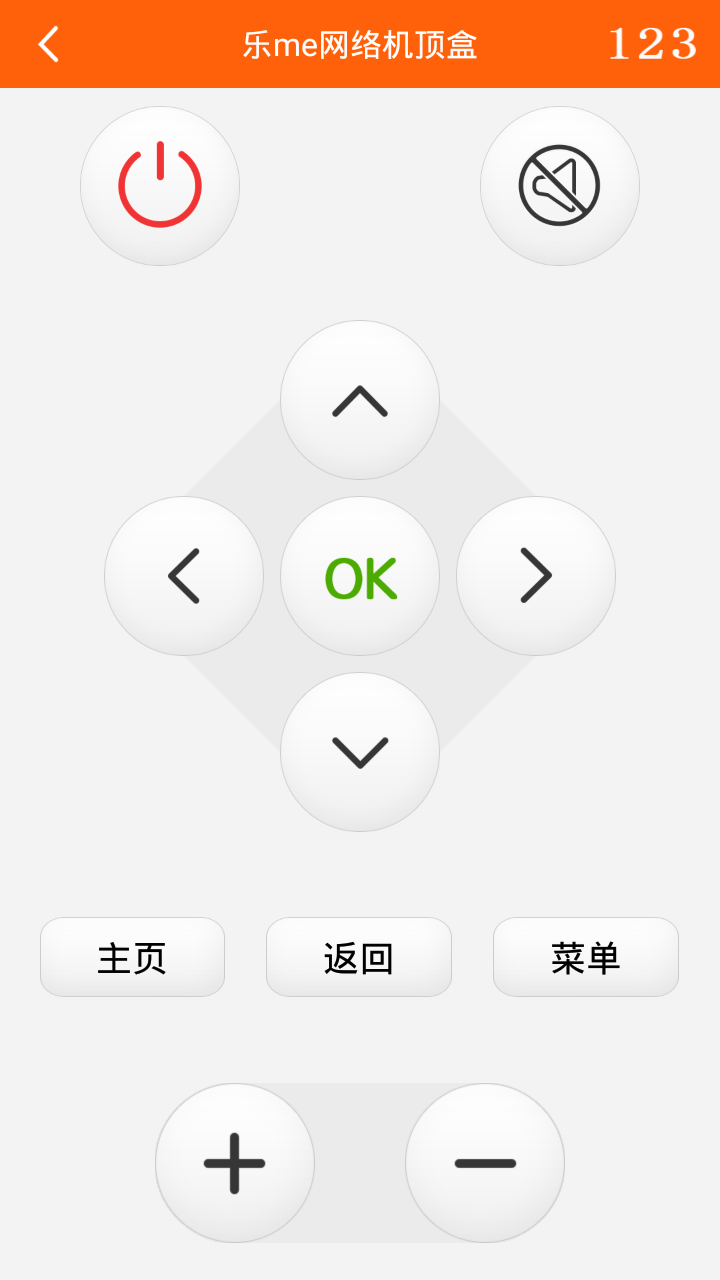Go back using the header arrow
This screenshot has width=720, height=1280.
point(48,44)
